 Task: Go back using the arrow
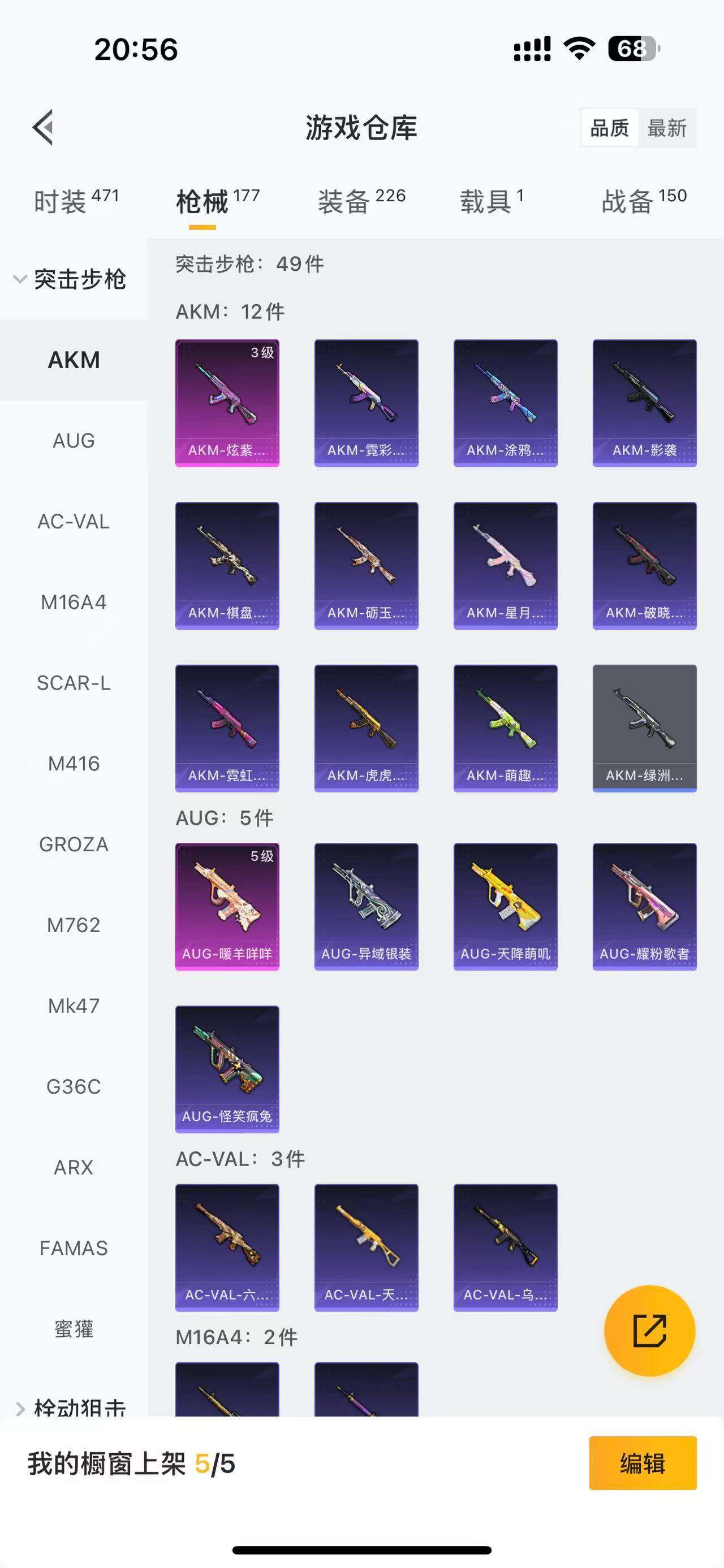tap(43, 127)
